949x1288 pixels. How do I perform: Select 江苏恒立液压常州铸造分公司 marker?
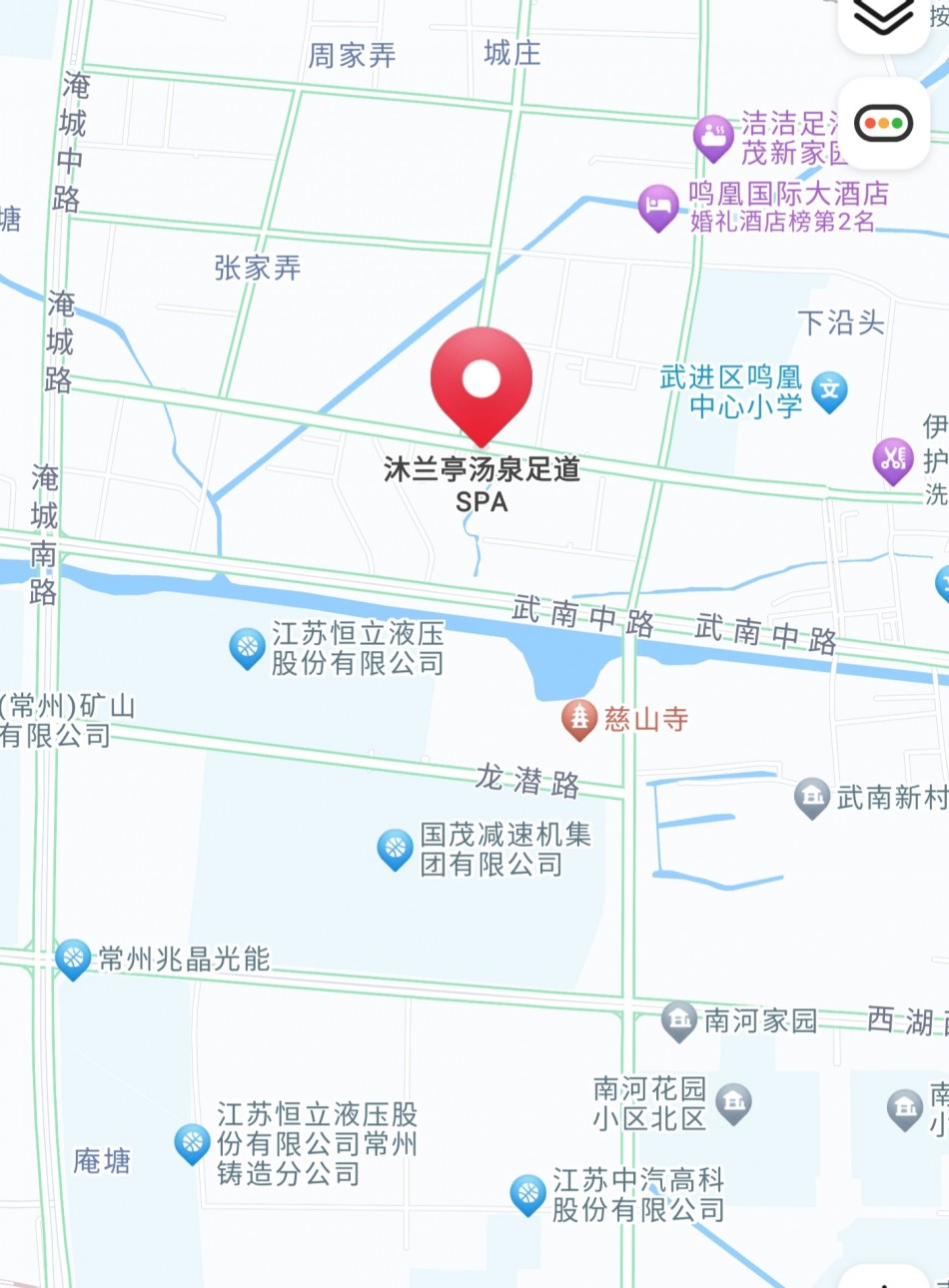pos(192,1142)
